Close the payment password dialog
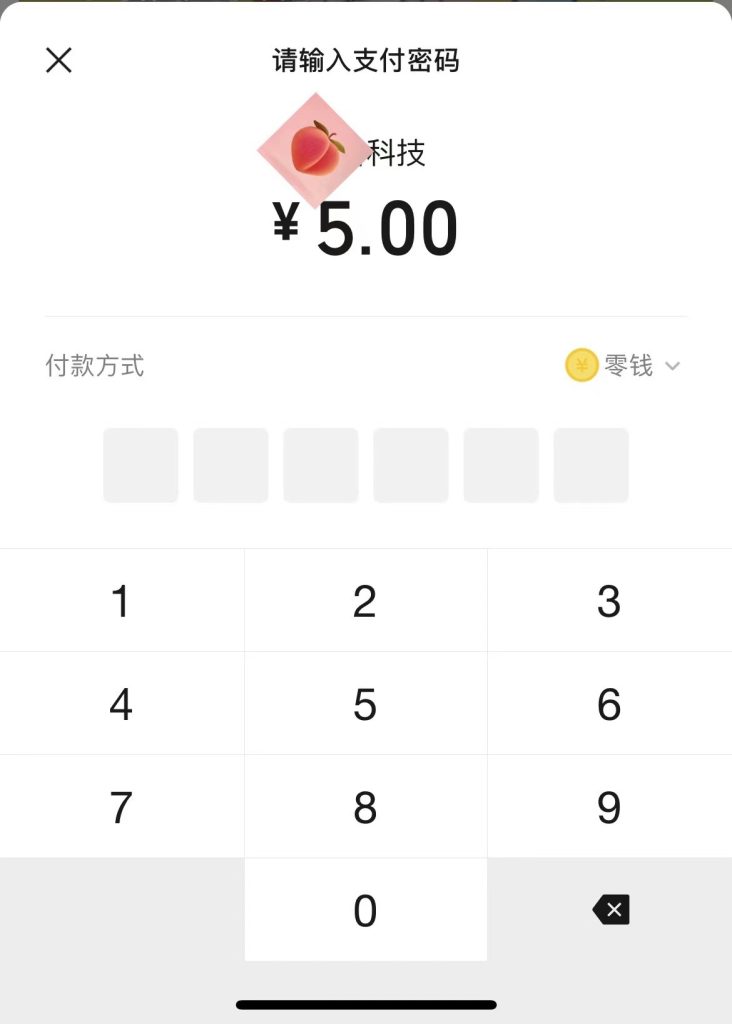Screen dimensions: 732x1024 click(x=58, y=60)
